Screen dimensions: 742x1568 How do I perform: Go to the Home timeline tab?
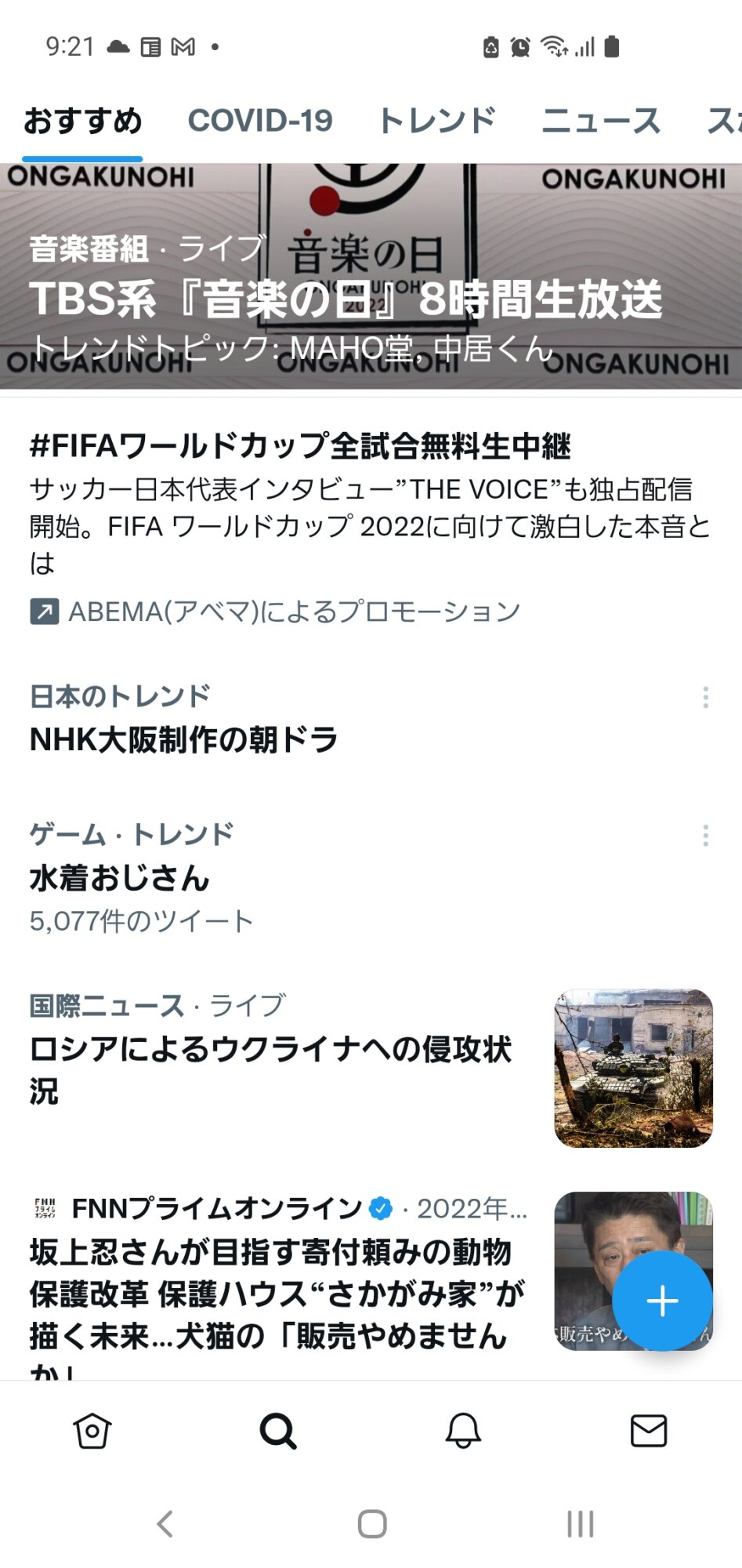click(92, 1432)
